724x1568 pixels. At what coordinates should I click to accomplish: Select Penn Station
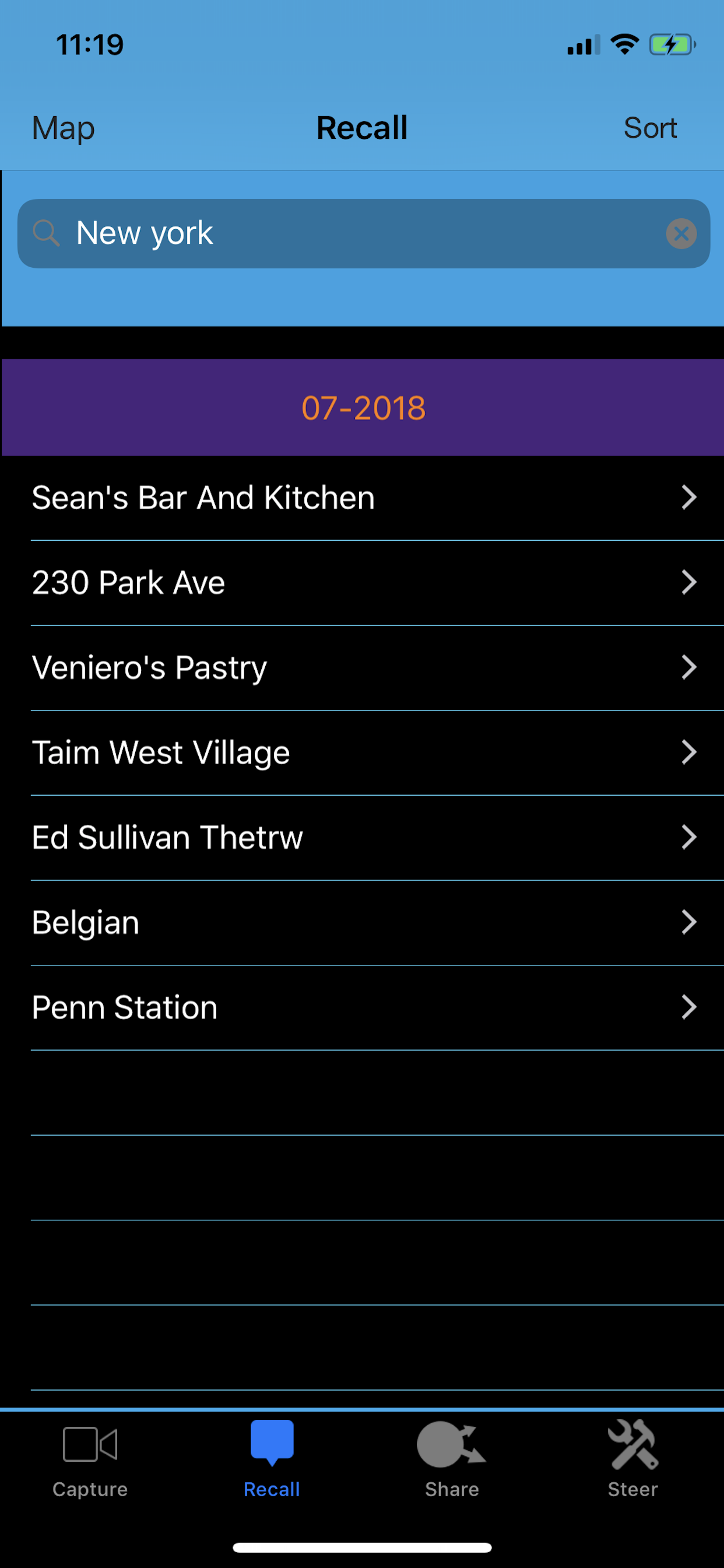(363, 1008)
